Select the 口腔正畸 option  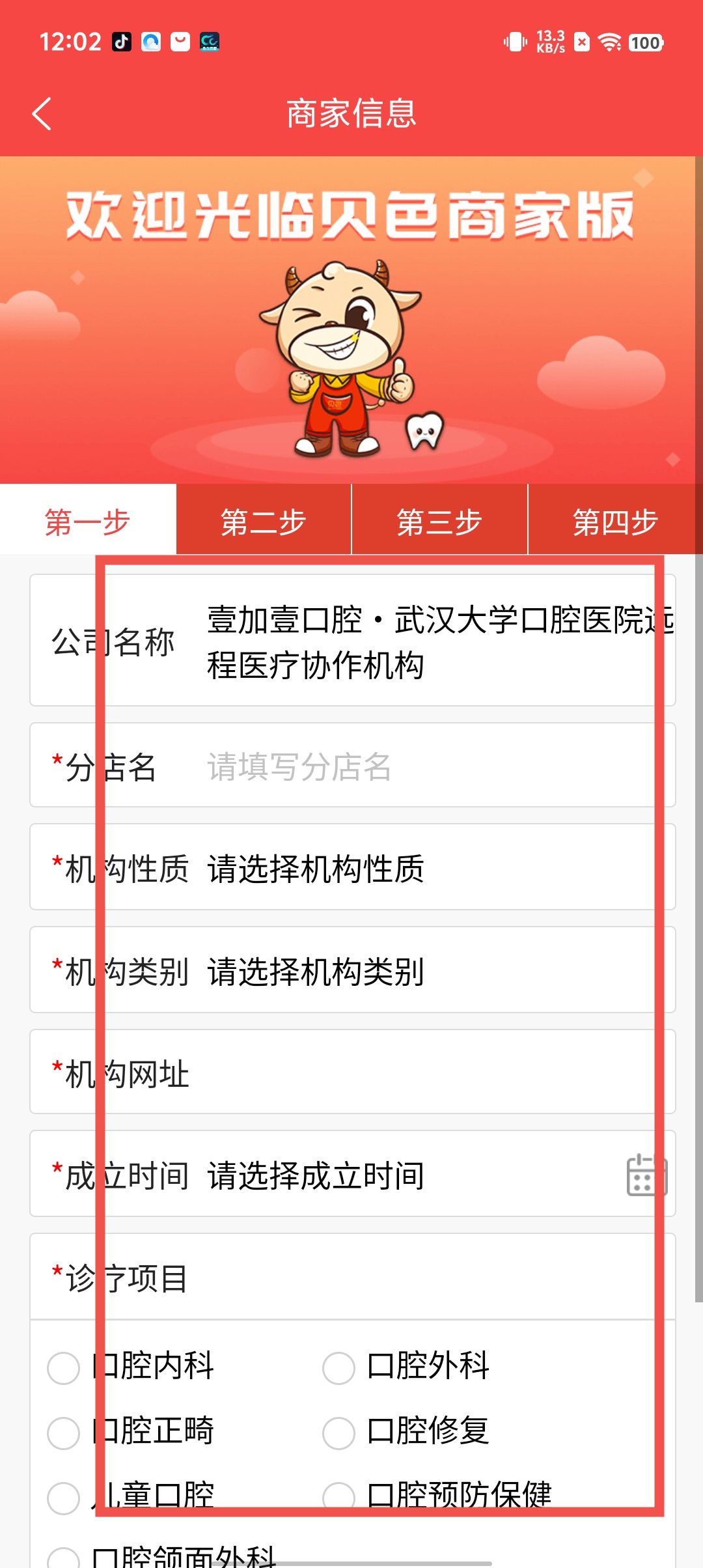coord(64,1433)
